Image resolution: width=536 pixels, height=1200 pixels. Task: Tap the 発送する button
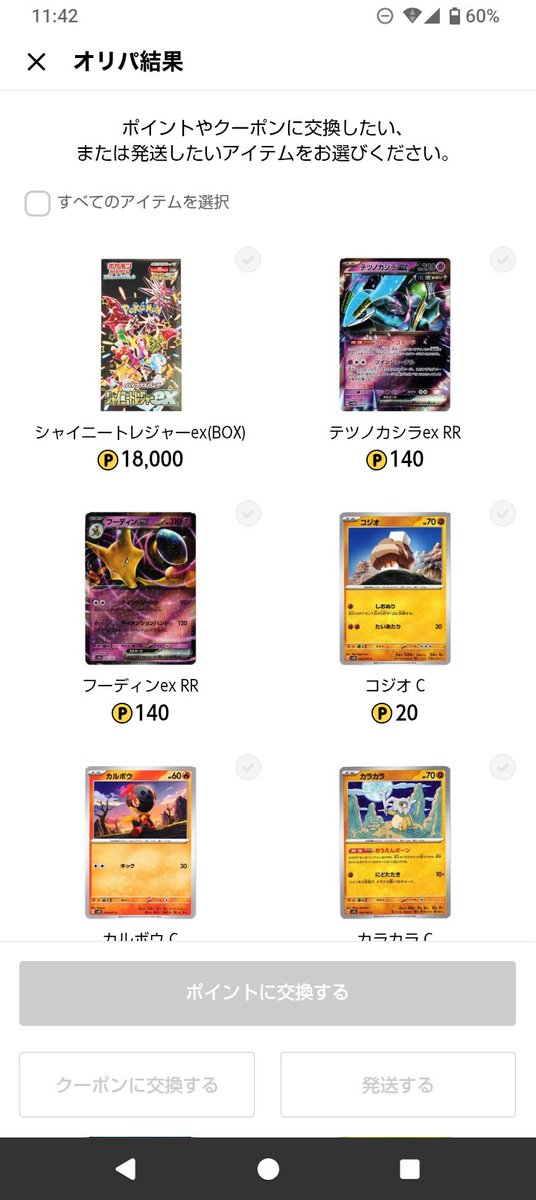(x=398, y=1085)
